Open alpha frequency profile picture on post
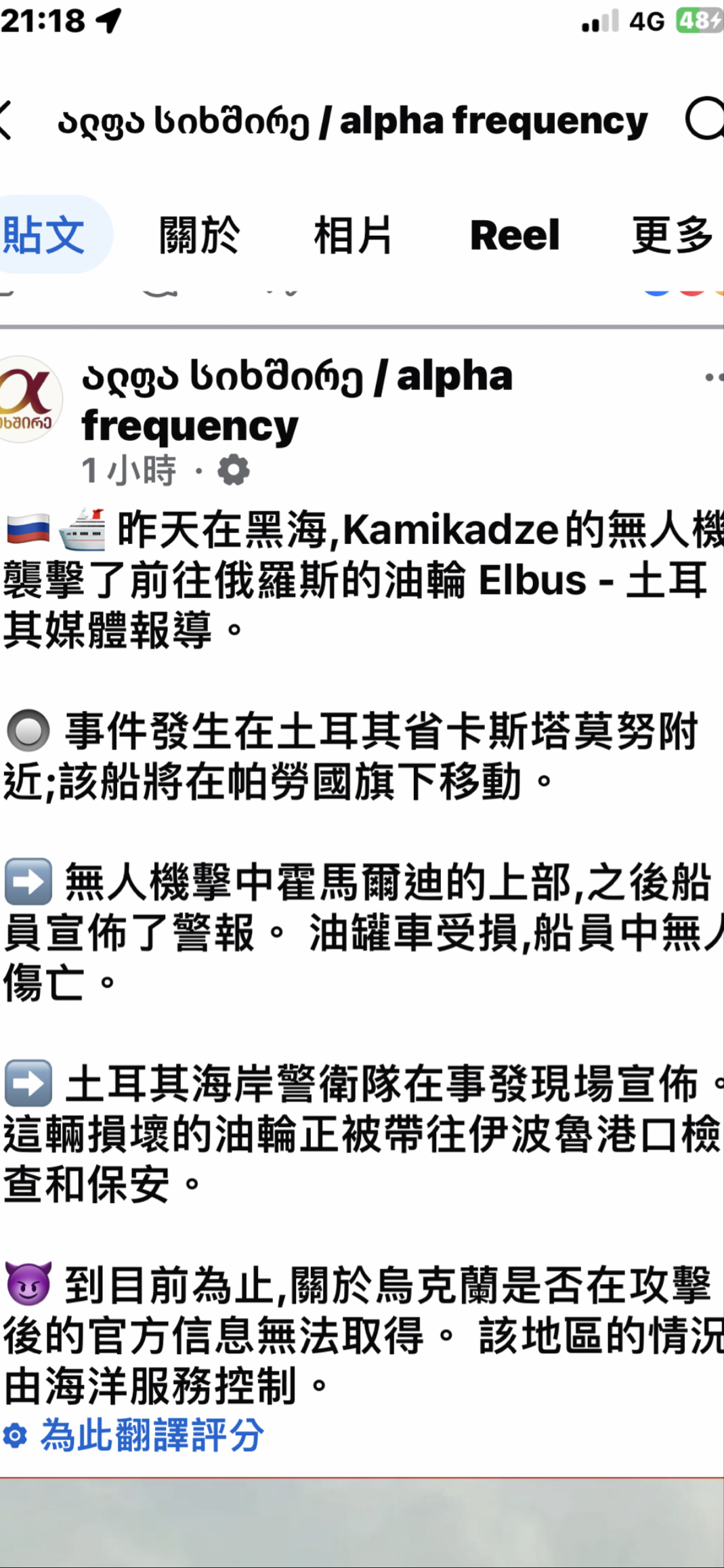Screen dimensions: 724x1568 27,400
